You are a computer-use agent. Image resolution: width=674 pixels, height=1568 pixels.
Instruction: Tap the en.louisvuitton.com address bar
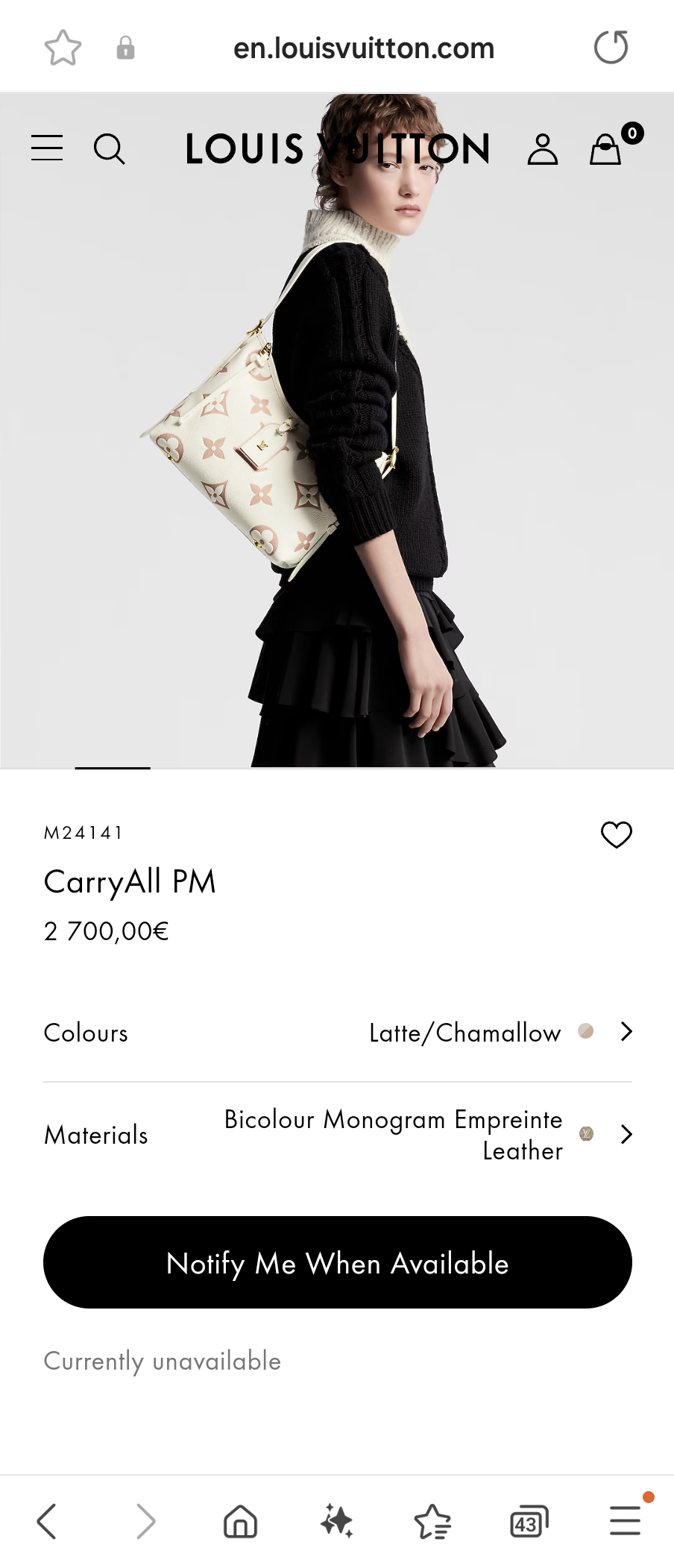363,48
